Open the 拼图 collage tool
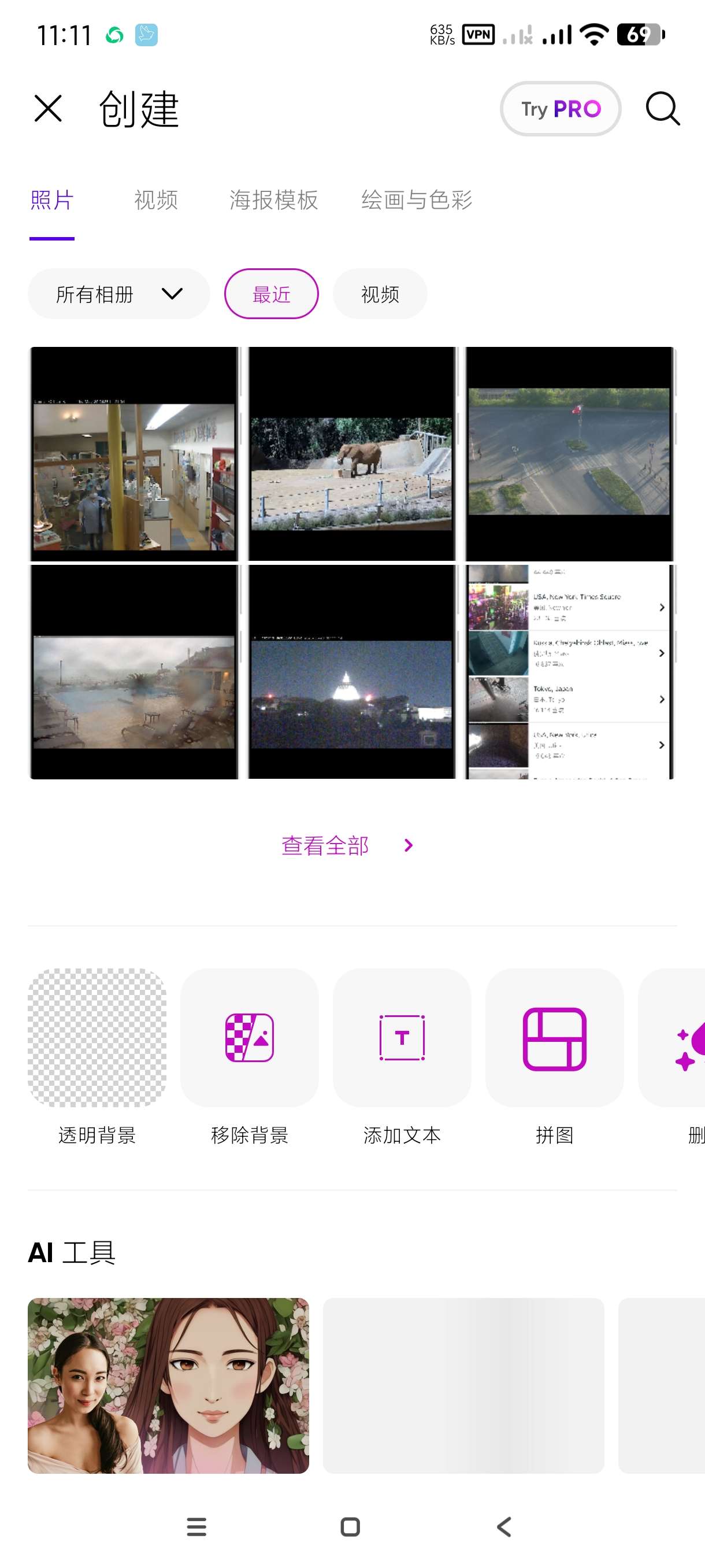 coord(554,1038)
